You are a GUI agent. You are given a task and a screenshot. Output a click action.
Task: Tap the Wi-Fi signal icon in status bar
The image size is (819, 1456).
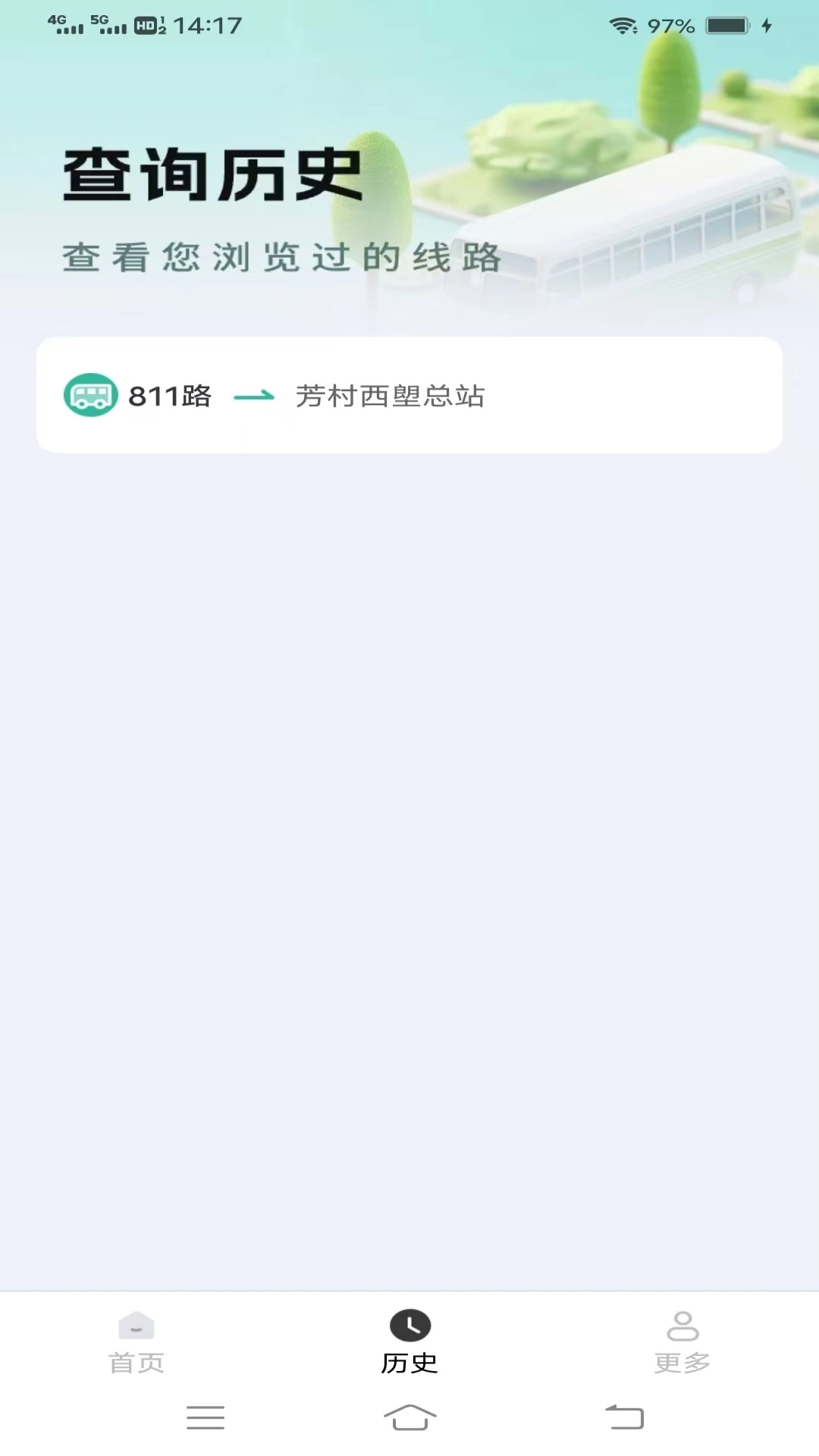click(x=623, y=24)
